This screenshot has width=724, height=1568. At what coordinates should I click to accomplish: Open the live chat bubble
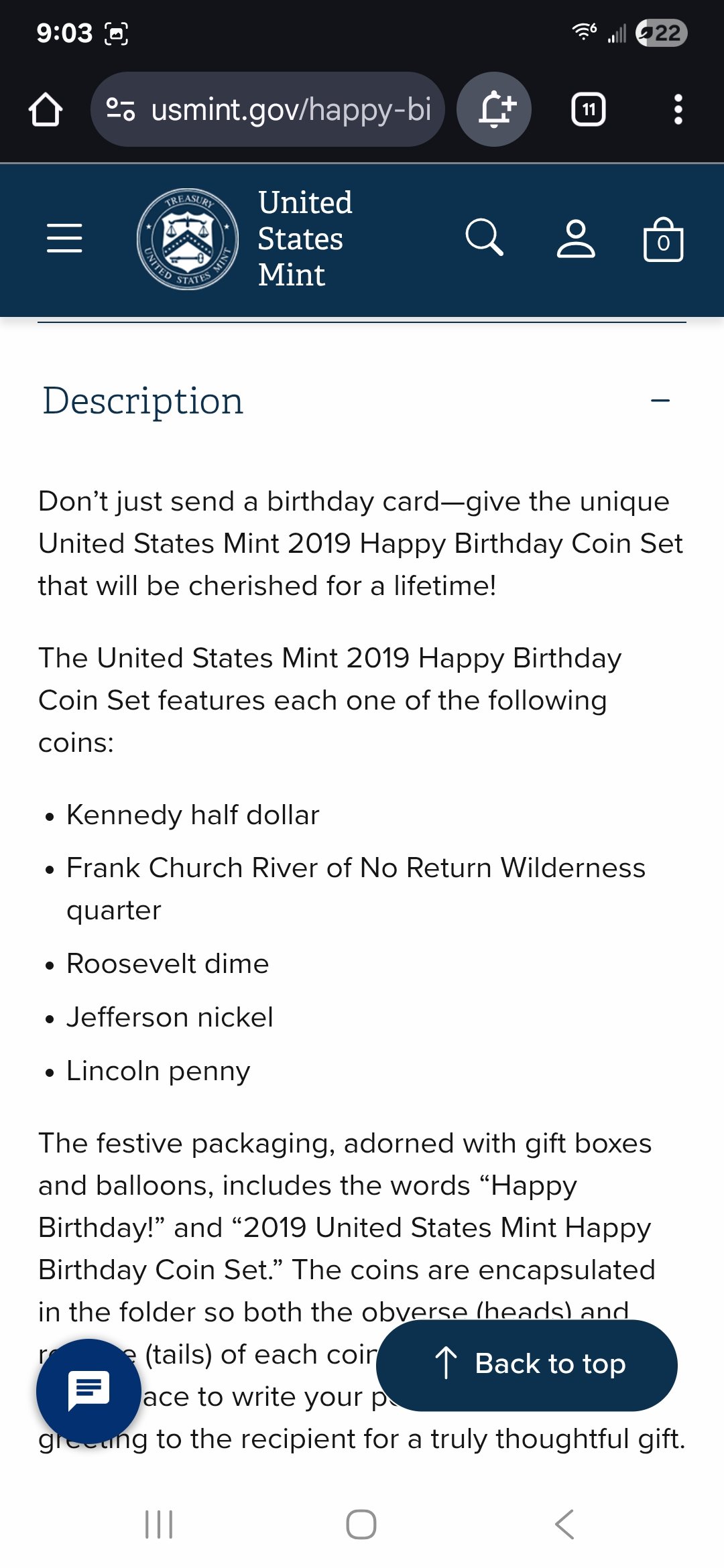[88, 1391]
